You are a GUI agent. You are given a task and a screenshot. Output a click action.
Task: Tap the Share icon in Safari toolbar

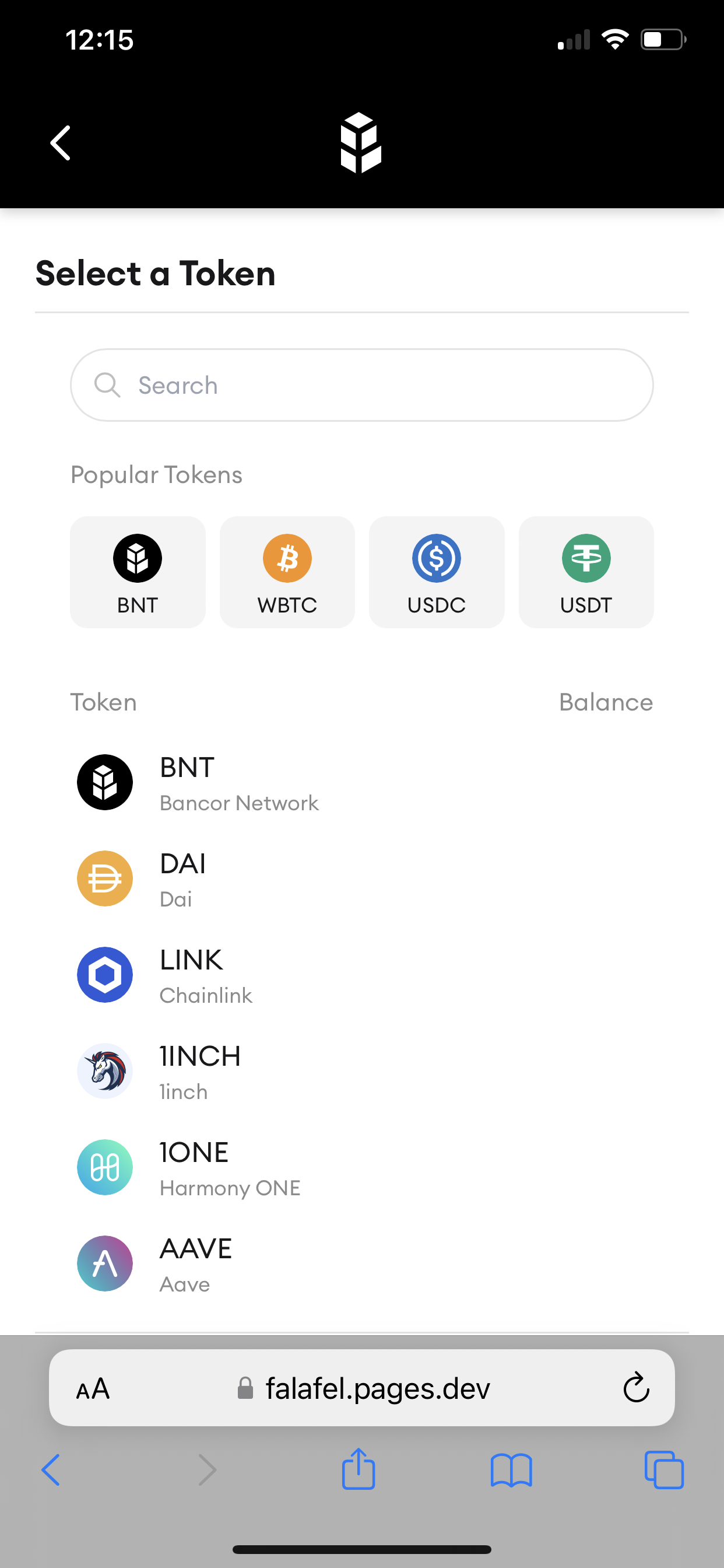click(x=359, y=1468)
